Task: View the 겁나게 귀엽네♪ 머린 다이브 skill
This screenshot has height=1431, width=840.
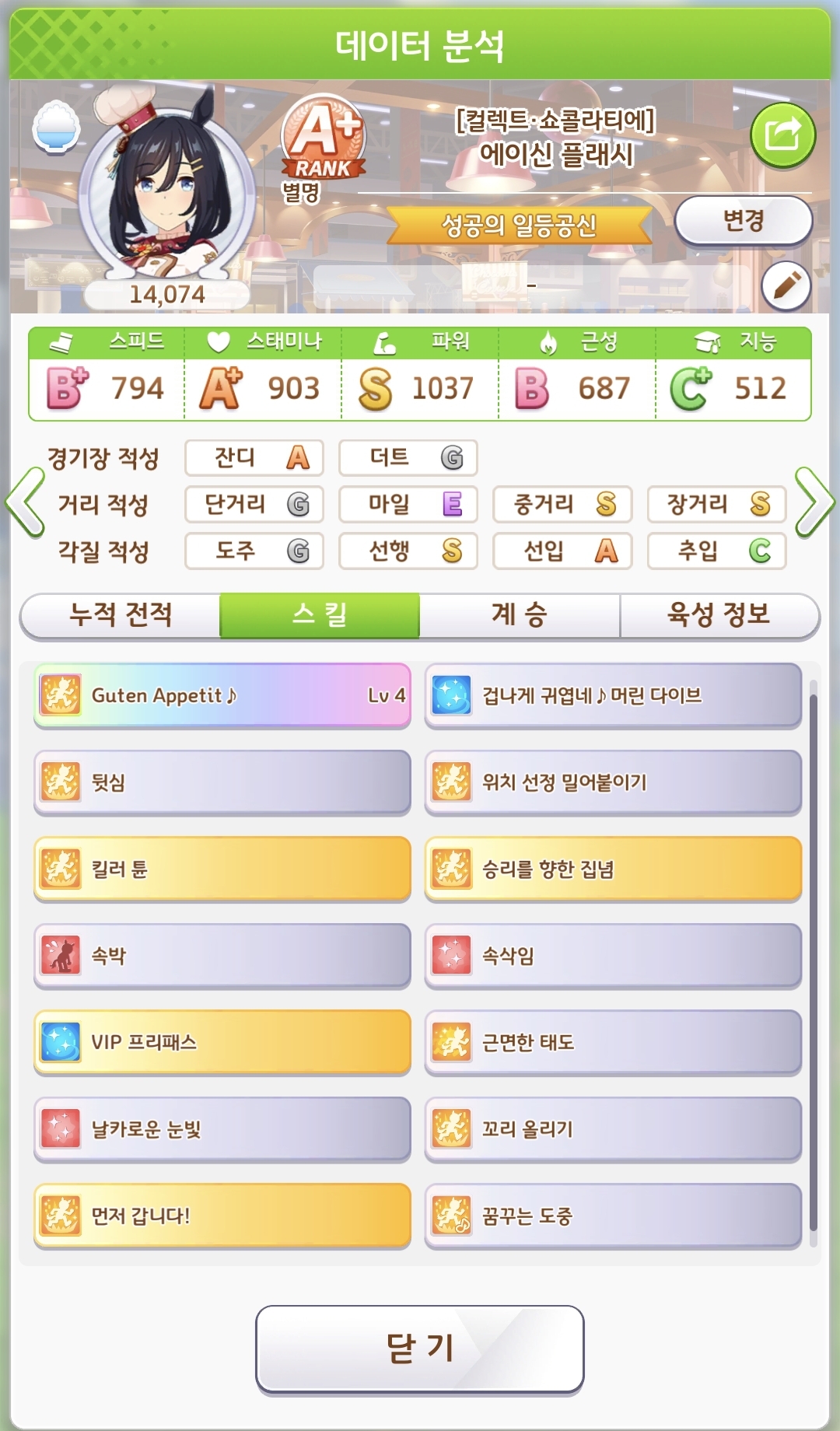Action: (613, 695)
